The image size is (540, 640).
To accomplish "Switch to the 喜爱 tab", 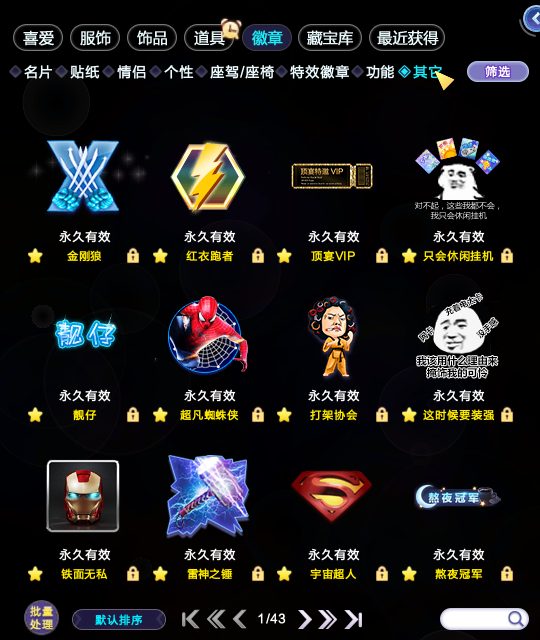I will (x=38, y=38).
